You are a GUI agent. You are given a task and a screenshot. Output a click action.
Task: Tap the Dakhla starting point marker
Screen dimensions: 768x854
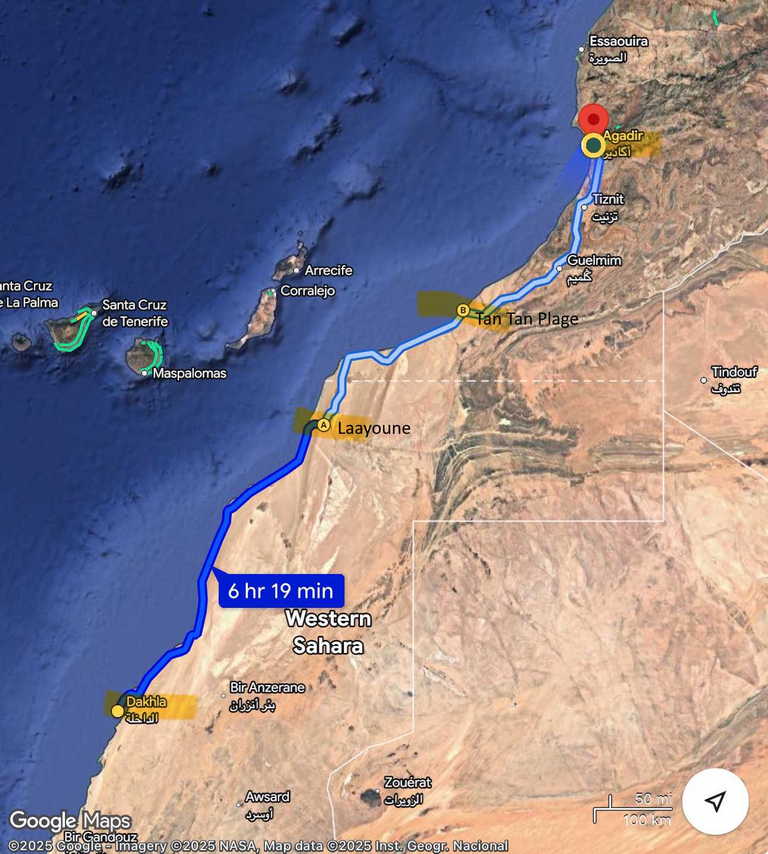click(x=118, y=711)
